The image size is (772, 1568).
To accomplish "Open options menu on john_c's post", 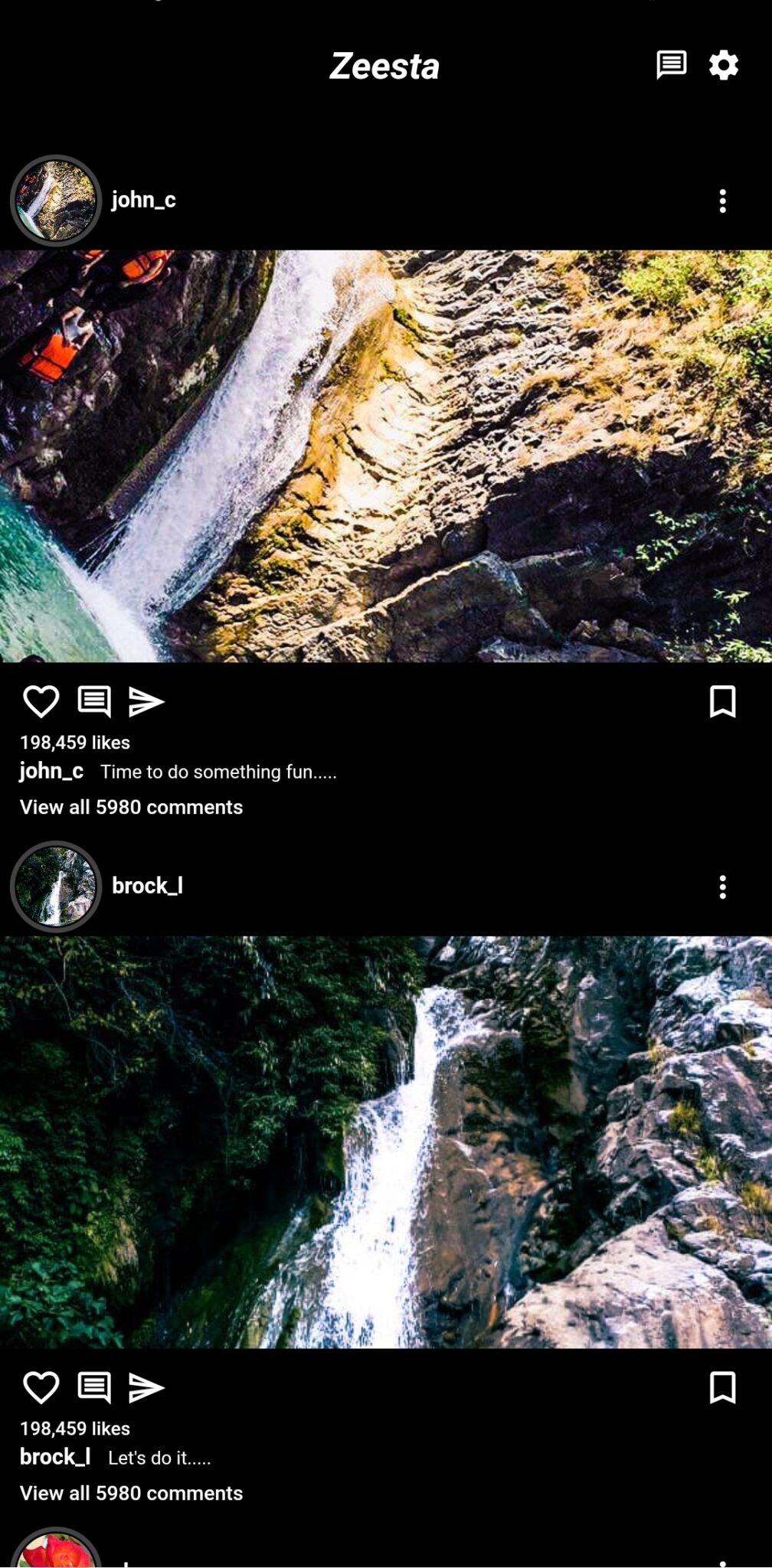I will (721, 200).
